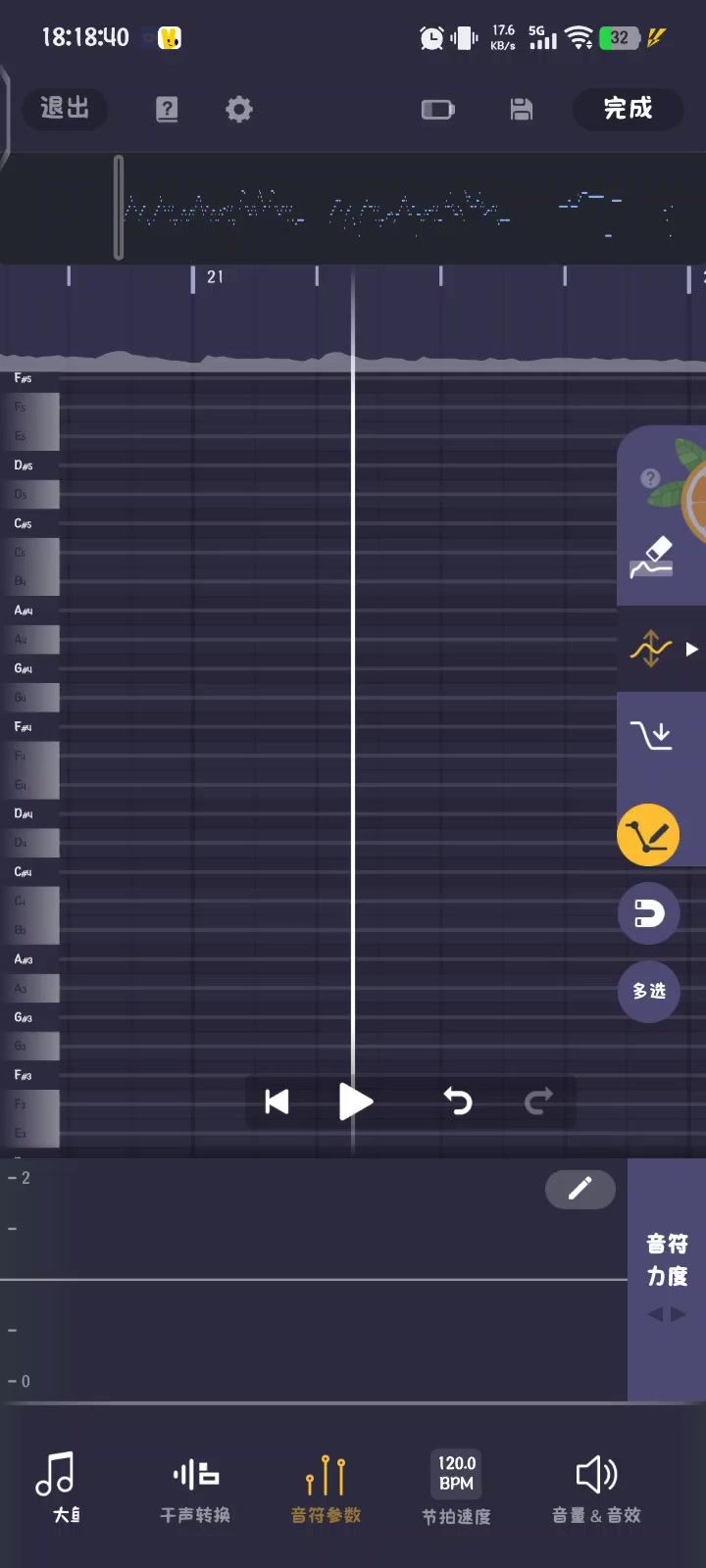Choose the vibrato wave tool
The image size is (706, 1568).
pyautogui.click(x=651, y=648)
